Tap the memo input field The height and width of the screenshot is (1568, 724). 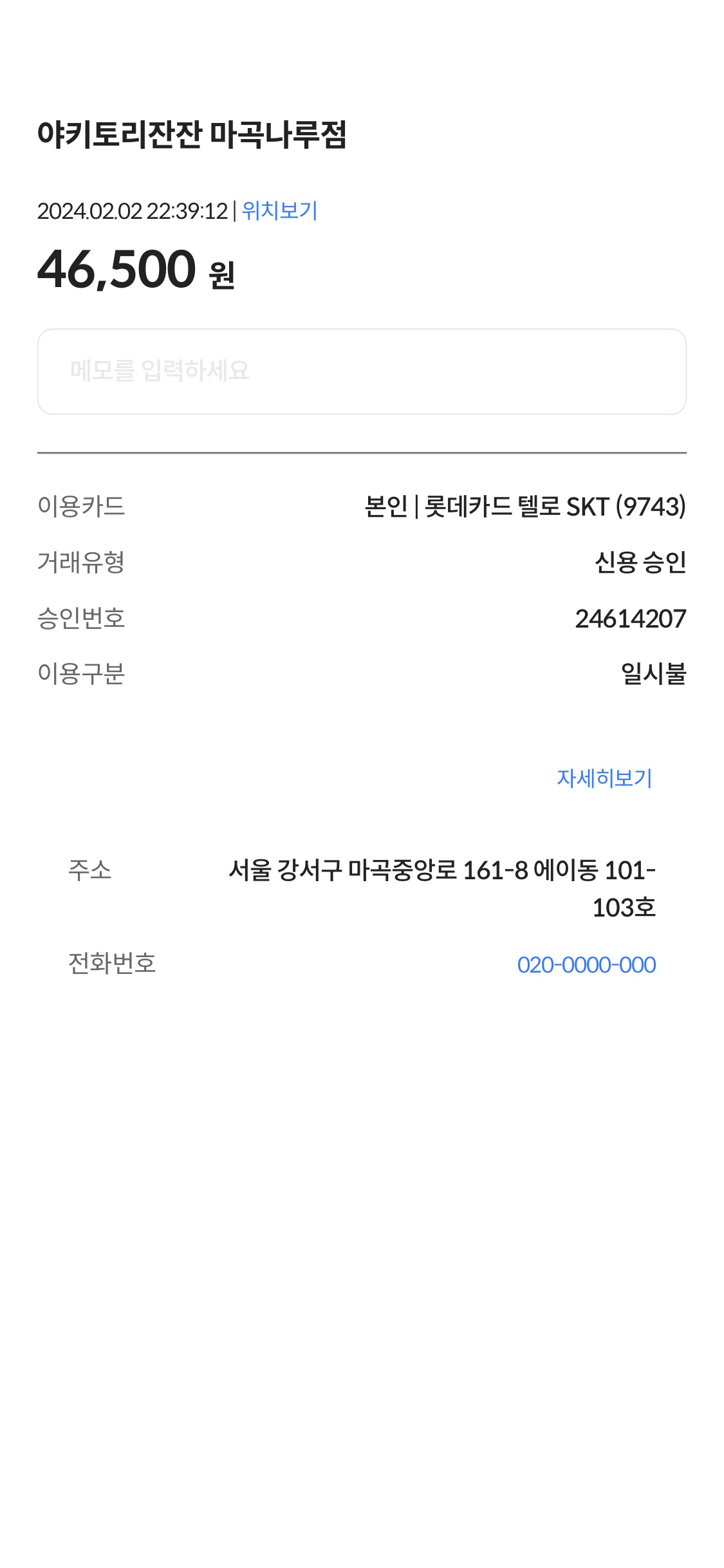tap(362, 371)
